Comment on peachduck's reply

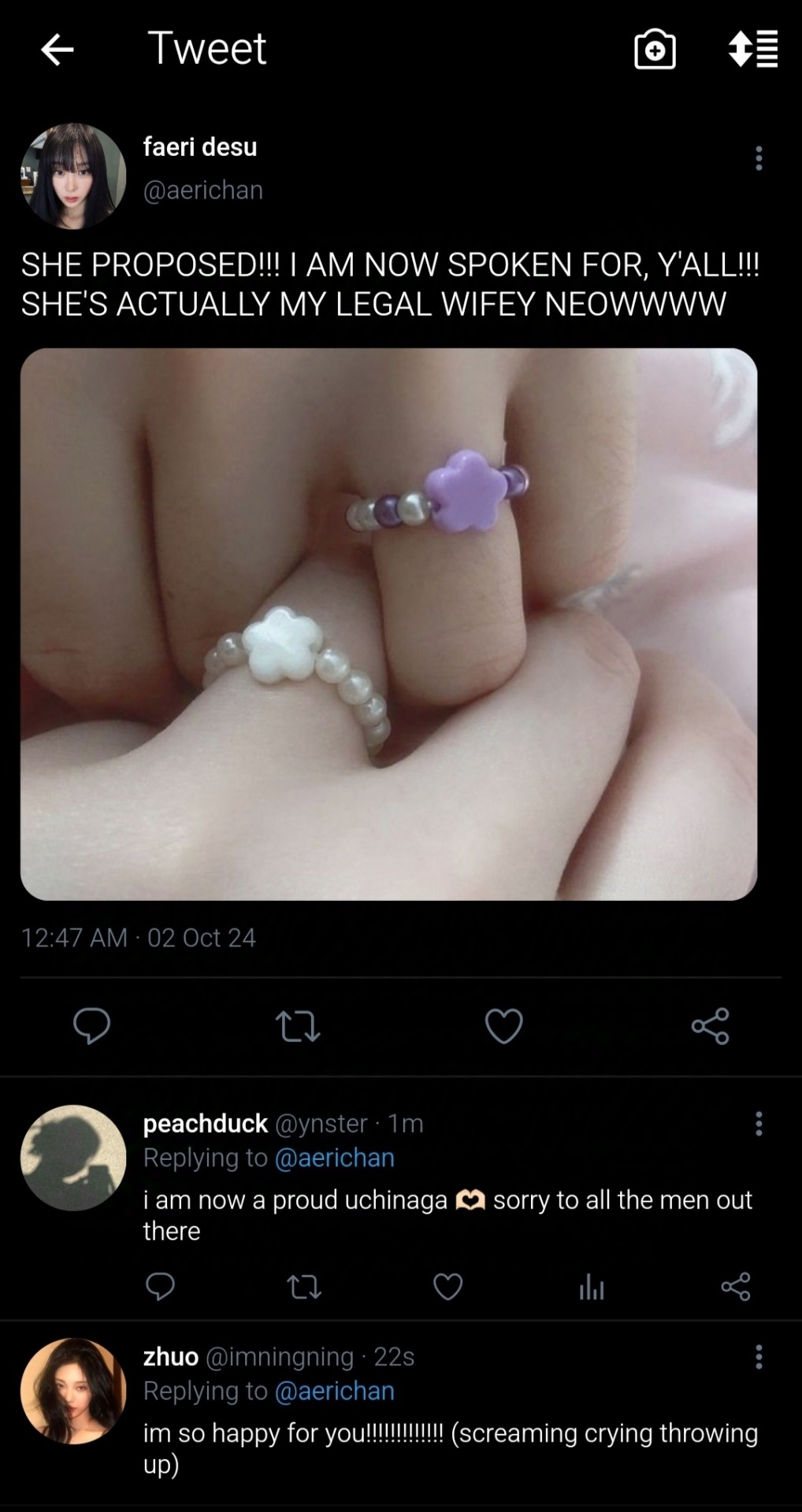tap(160, 1287)
